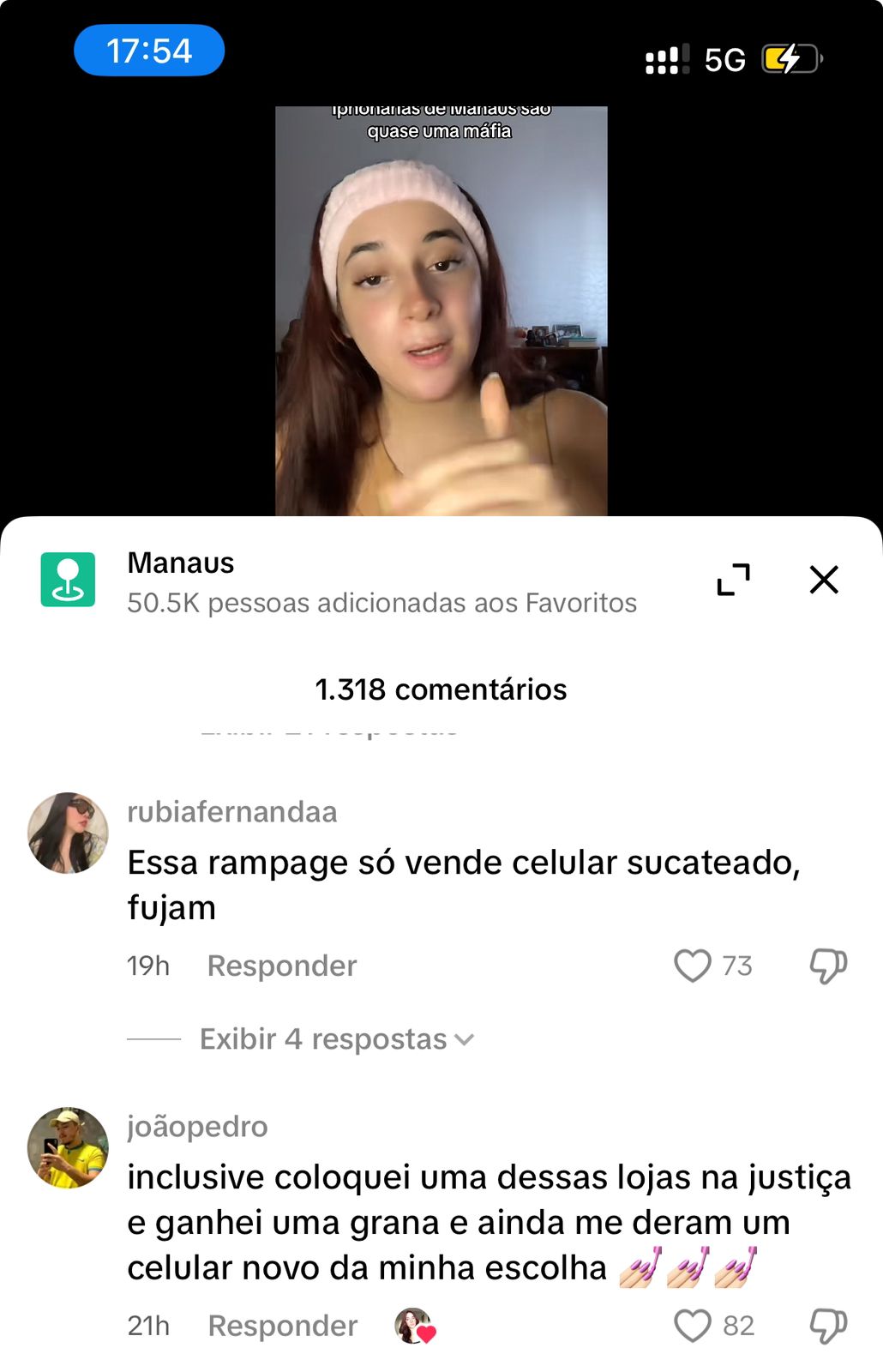Viewport: 883px width, 1372px height.
Task: Reply to joãopedro's comment
Action: coord(282,1326)
